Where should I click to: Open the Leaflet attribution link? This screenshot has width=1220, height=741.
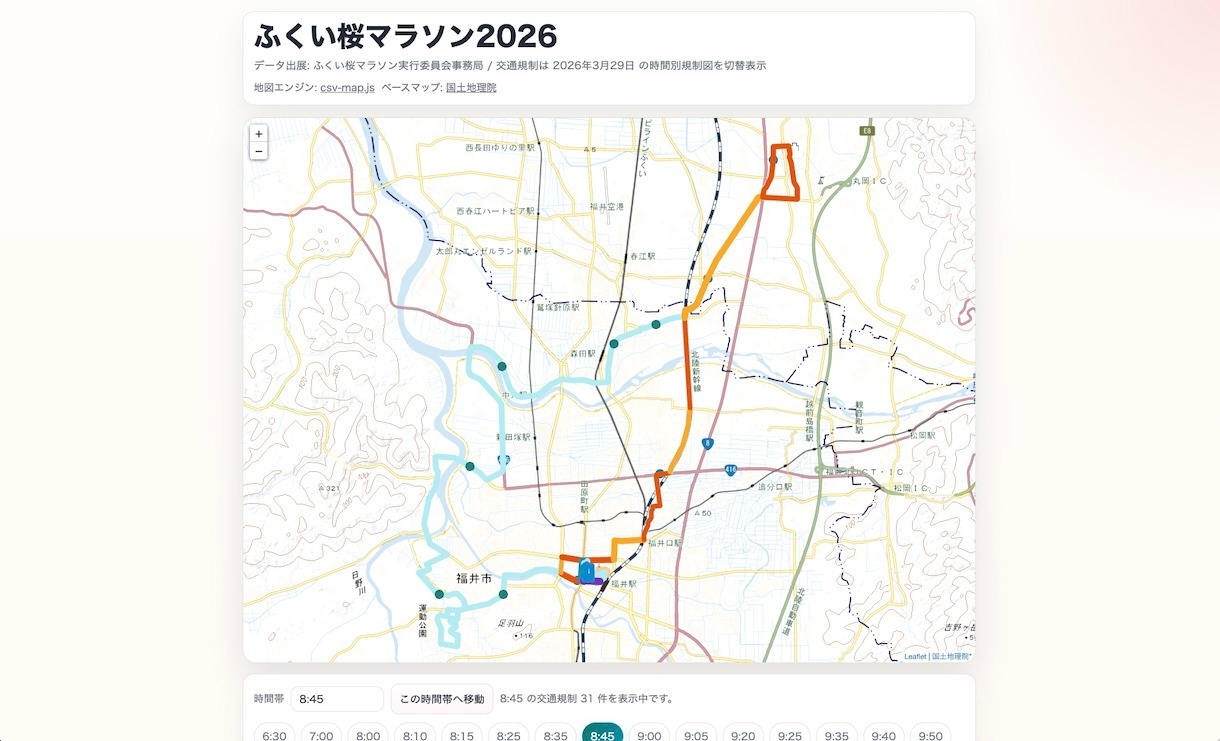coord(915,656)
